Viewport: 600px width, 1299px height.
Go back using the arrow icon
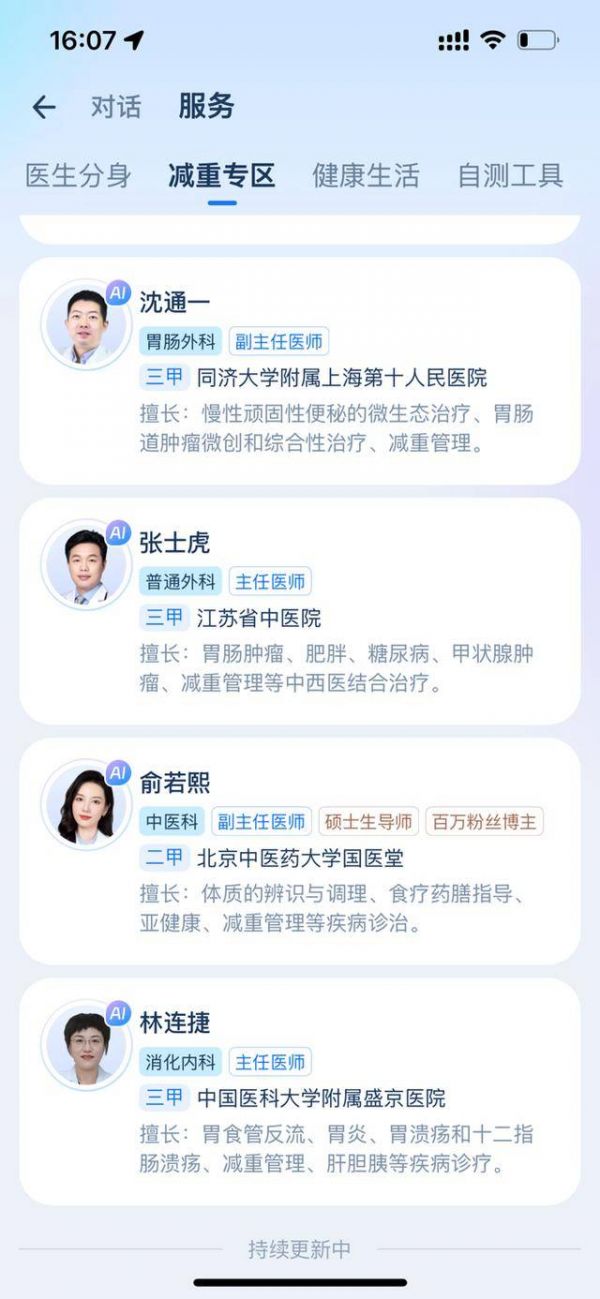[x=44, y=107]
